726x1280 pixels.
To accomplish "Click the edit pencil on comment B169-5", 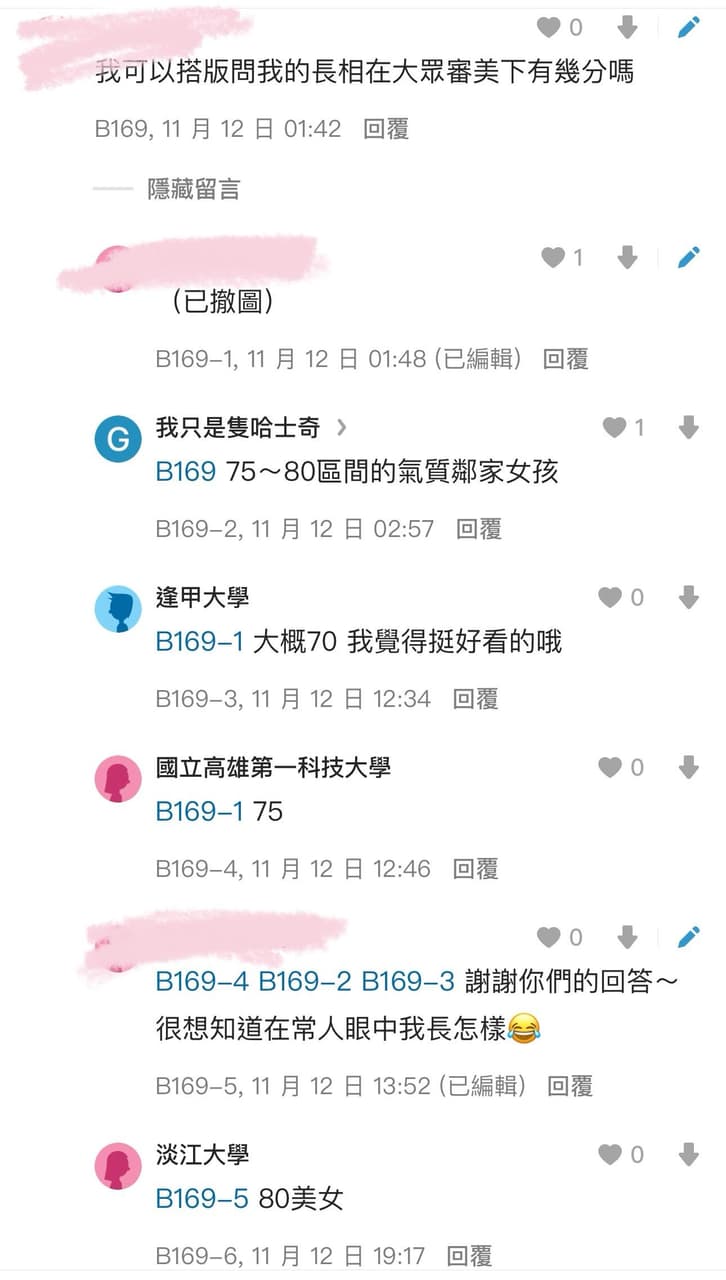I will (x=690, y=937).
